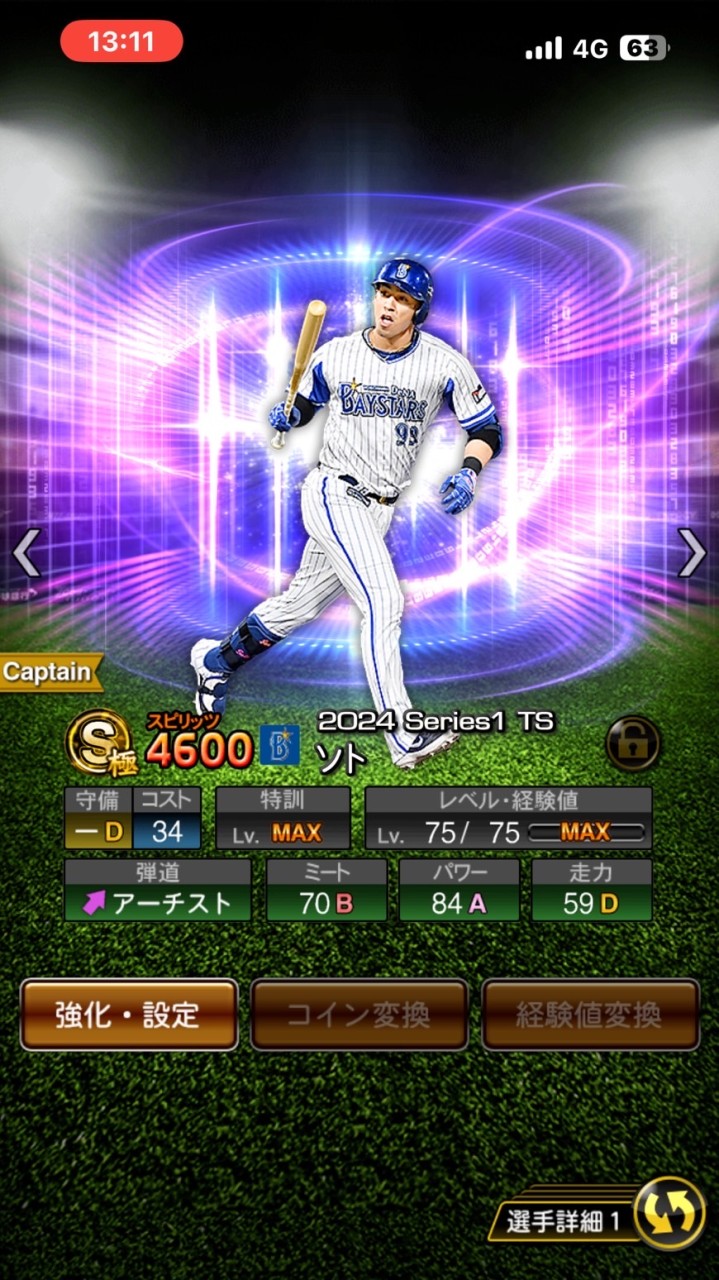Tap the コイン変換 button
The height and width of the screenshot is (1280, 719).
point(359,1015)
